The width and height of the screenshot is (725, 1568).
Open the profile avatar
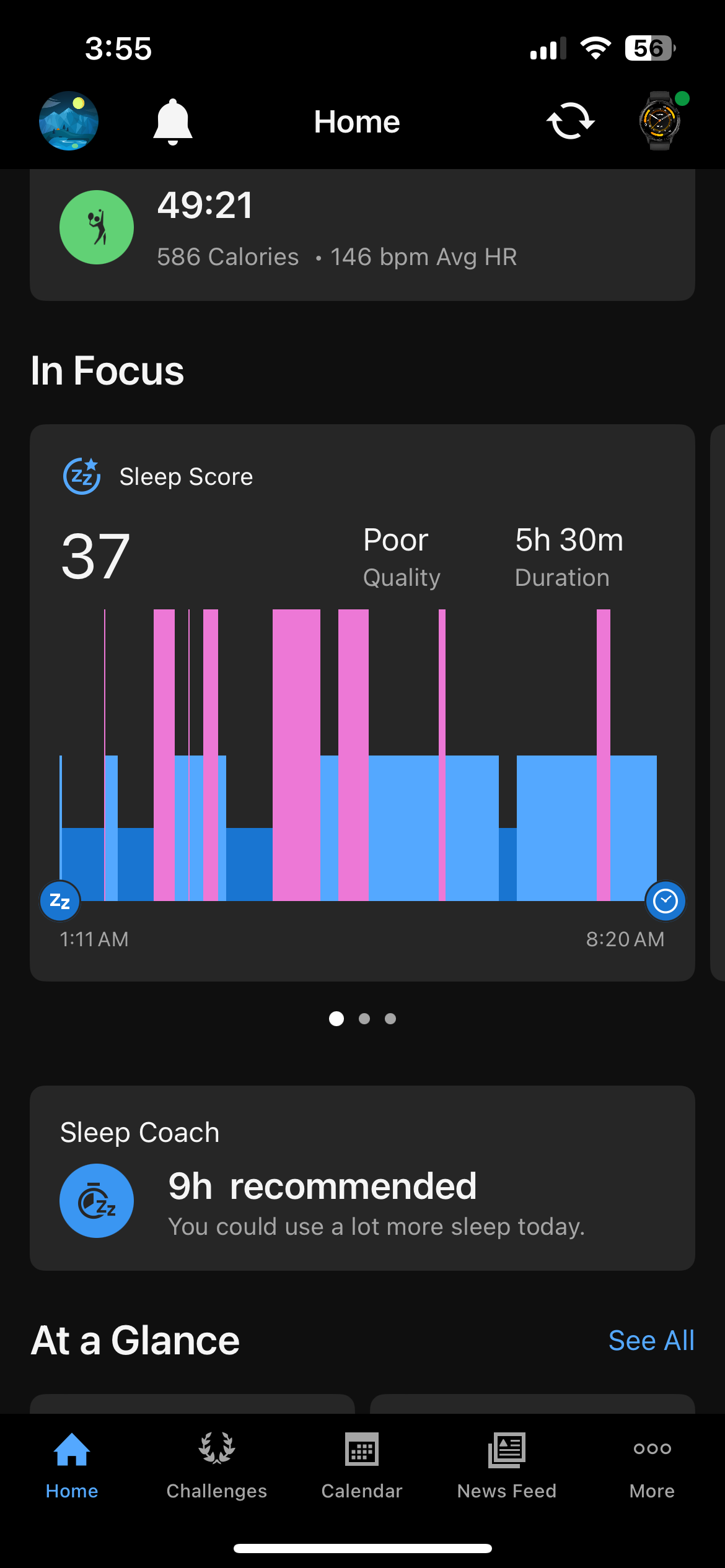(x=69, y=121)
